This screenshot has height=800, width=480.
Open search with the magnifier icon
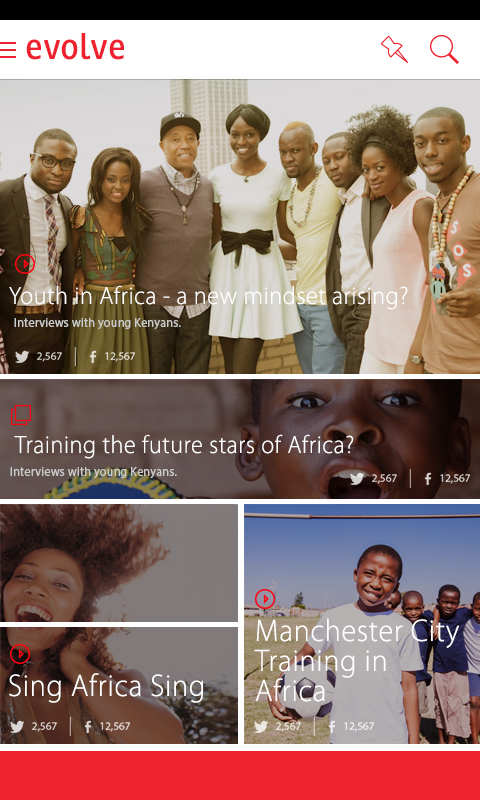click(444, 49)
